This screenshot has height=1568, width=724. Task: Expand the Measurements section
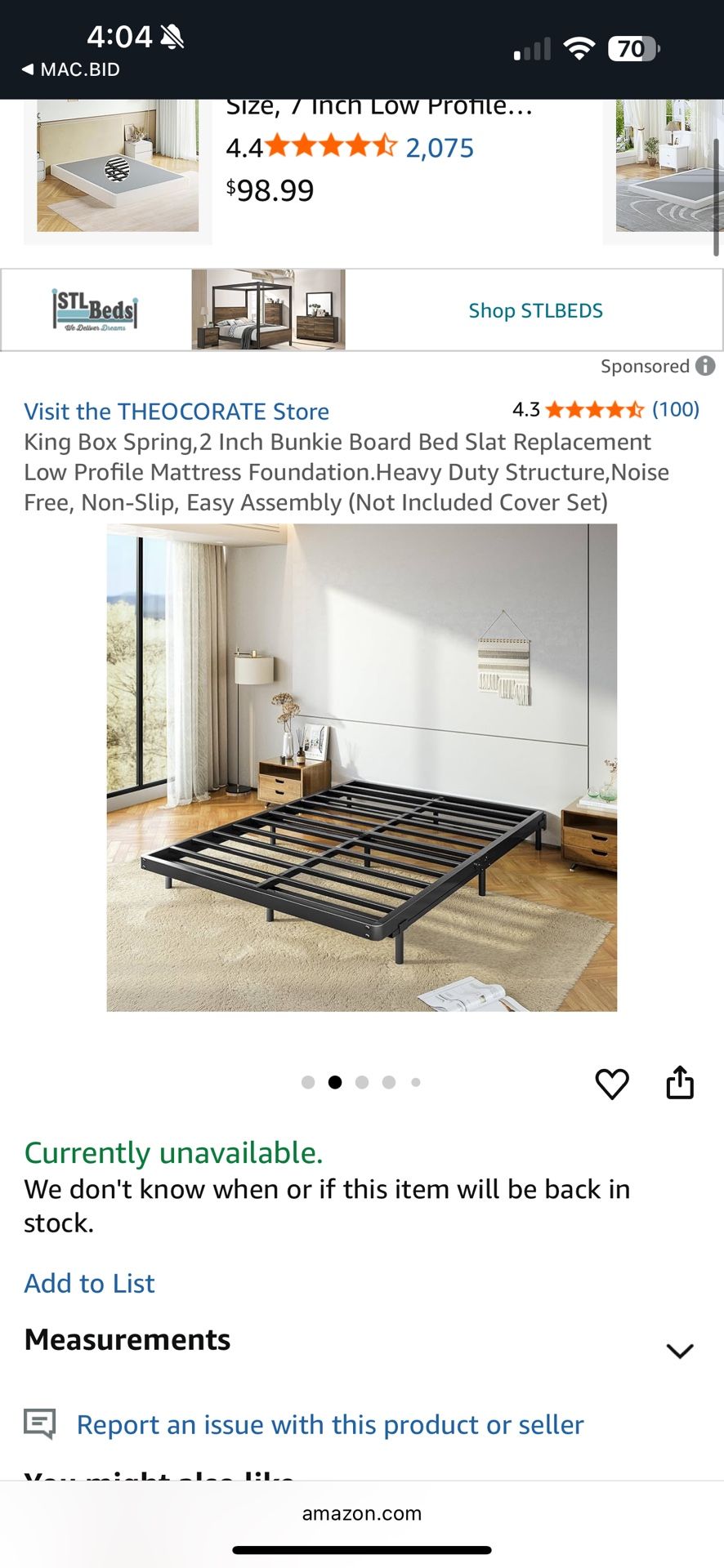(680, 1350)
